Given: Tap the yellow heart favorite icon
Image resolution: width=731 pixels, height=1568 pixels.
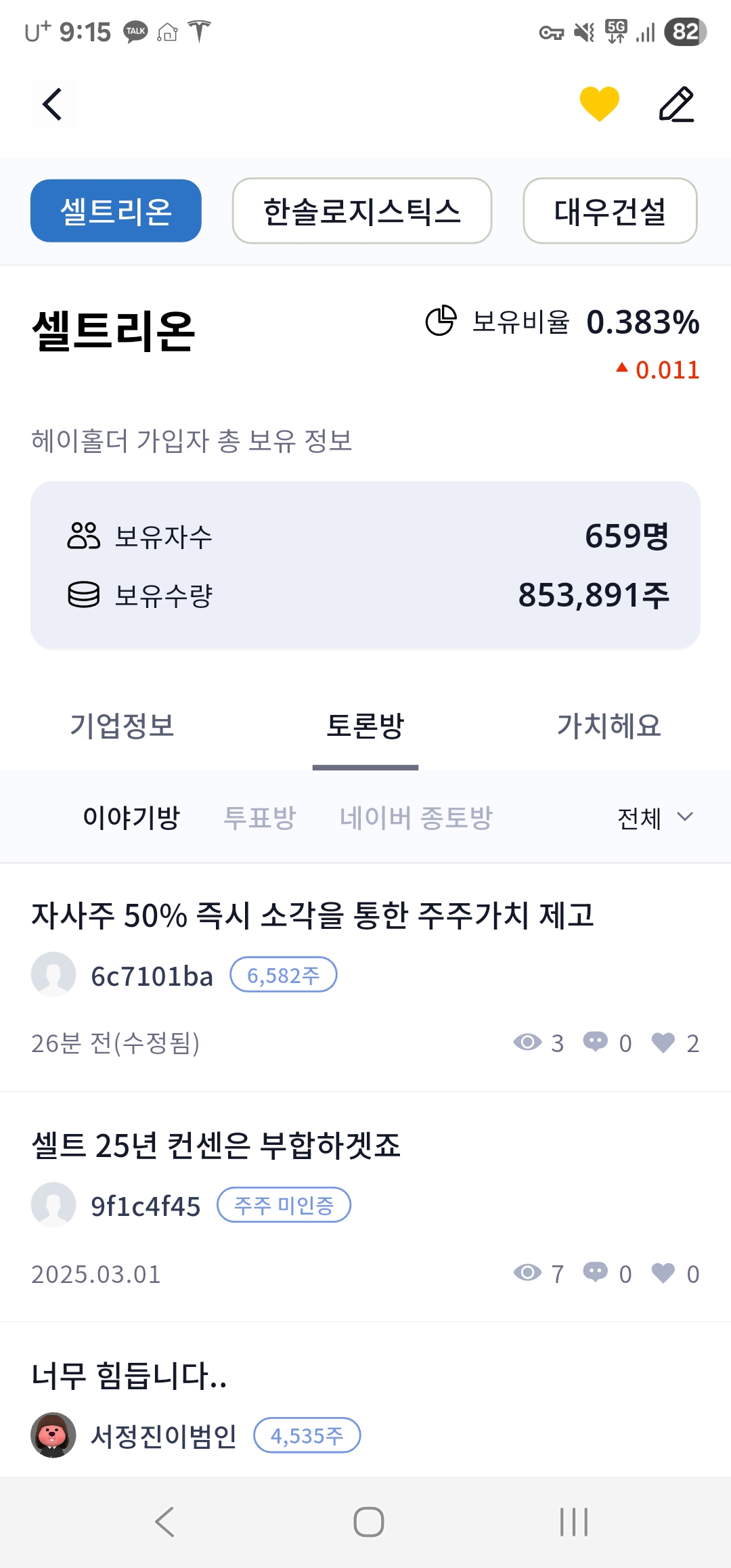Looking at the screenshot, I should (x=599, y=104).
